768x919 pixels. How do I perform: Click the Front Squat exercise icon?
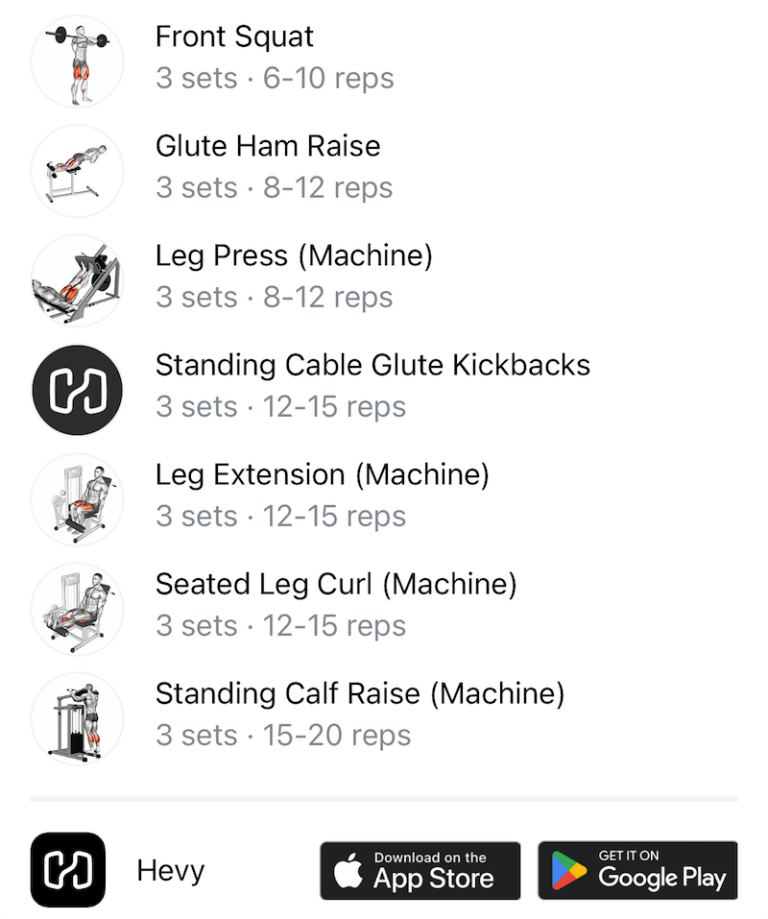77,61
